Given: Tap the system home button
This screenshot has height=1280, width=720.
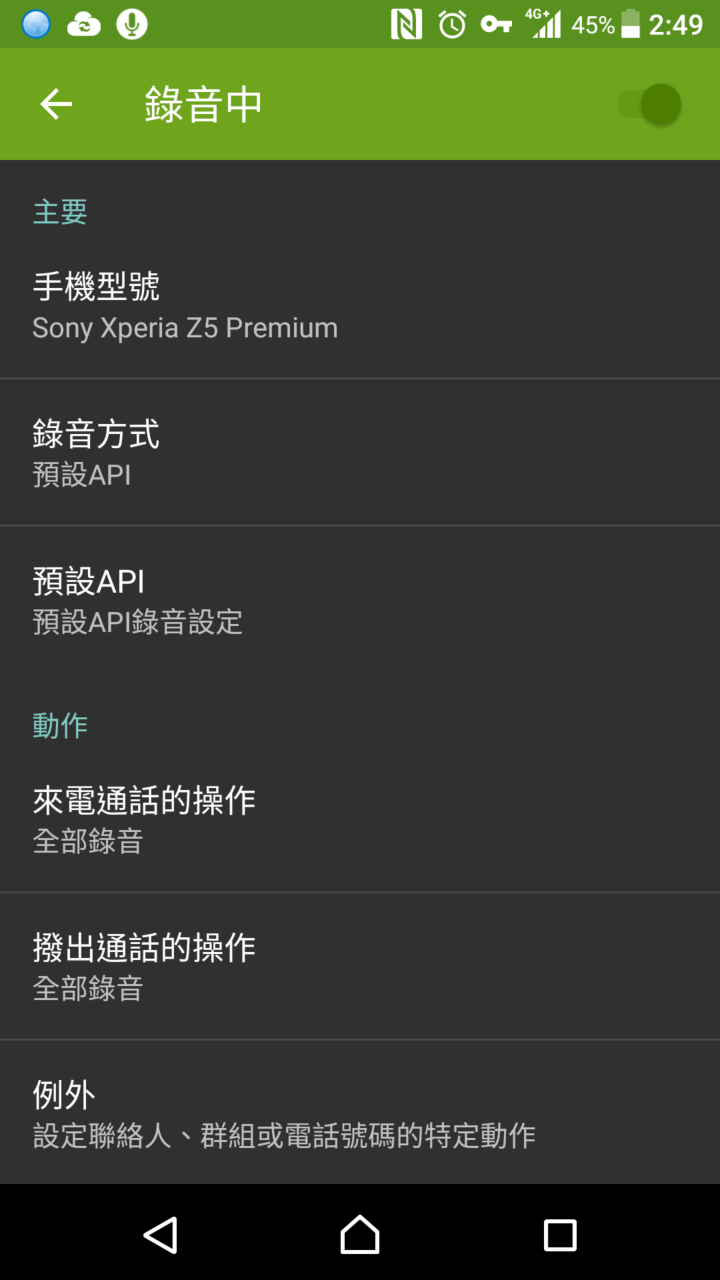Looking at the screenshot, I should click(360, 1234).
